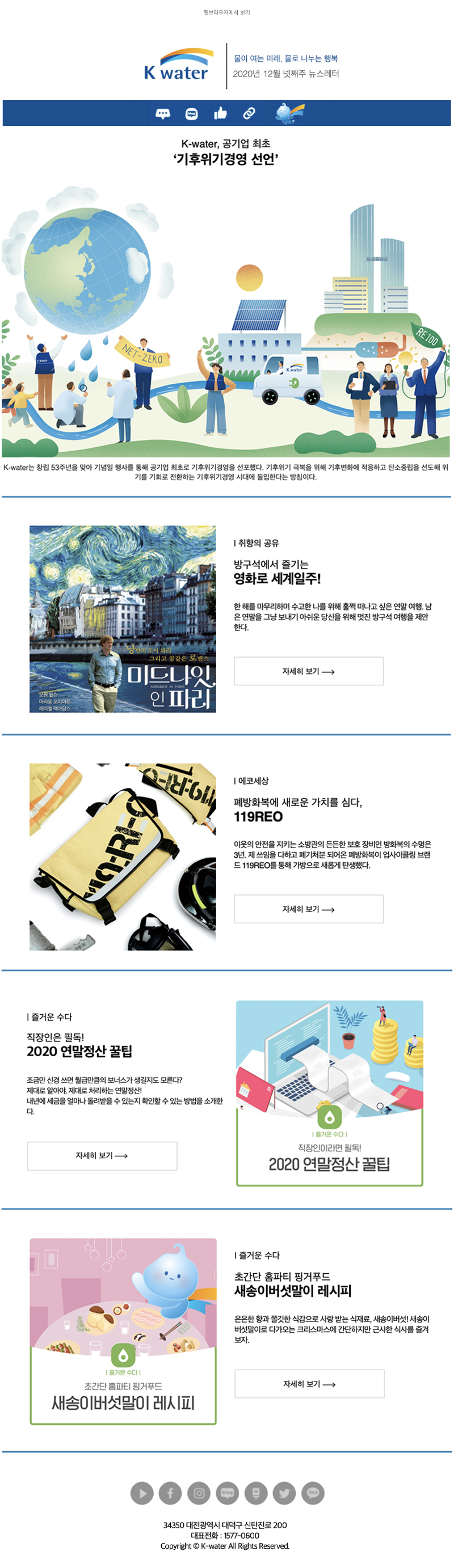The width and height of the screenshot is (454, 1568).
Task: Open the YouTube play icon in footer
Action: 141,1493
